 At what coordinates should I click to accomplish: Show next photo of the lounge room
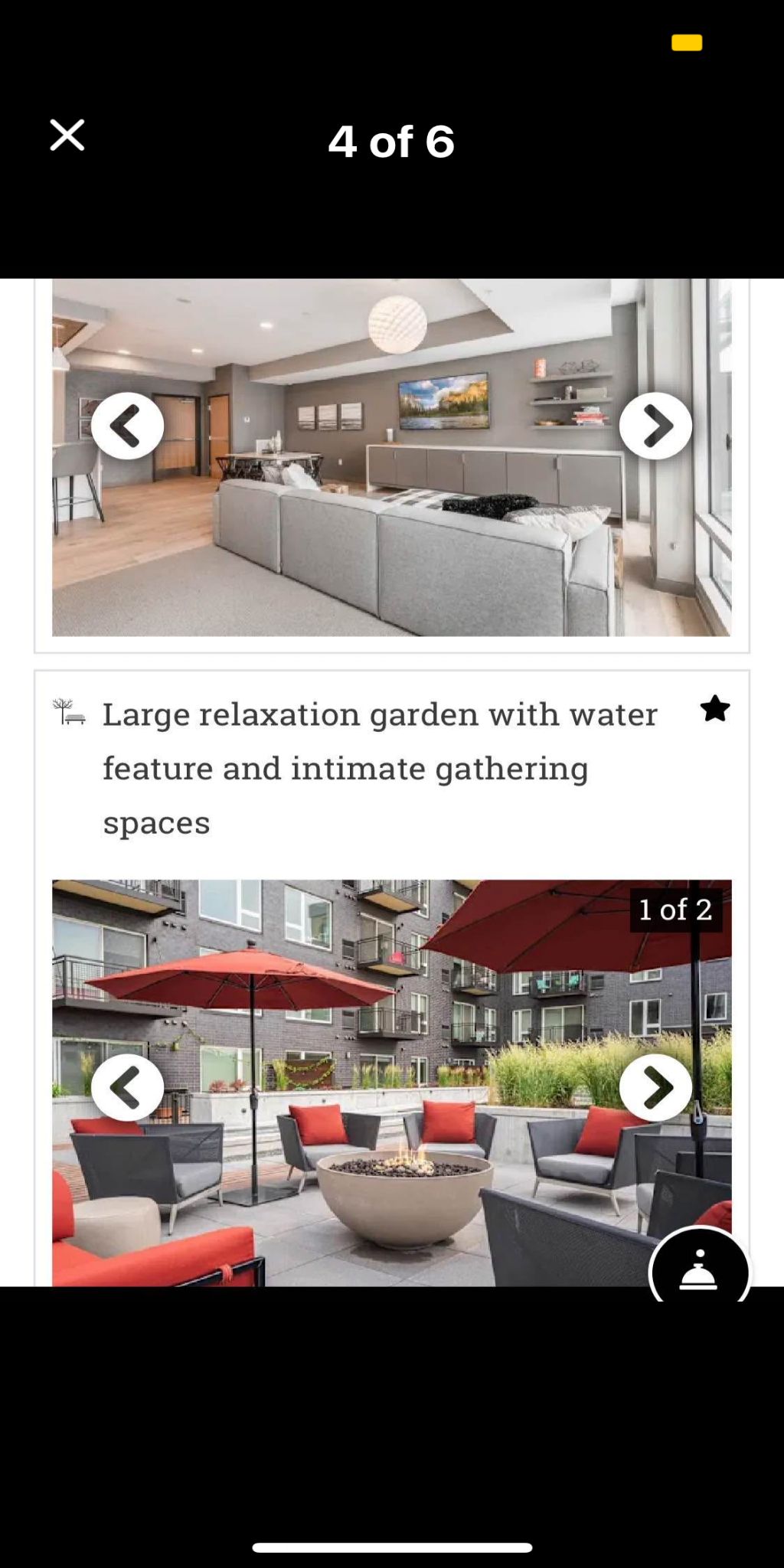[655, 426]
